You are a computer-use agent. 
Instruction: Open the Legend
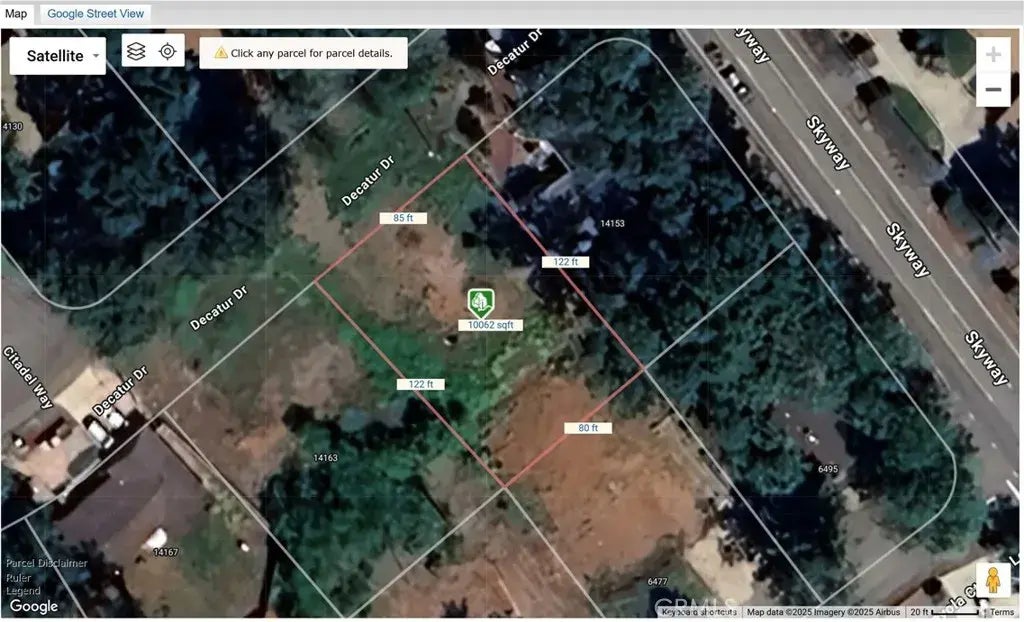tap(22, 591)
